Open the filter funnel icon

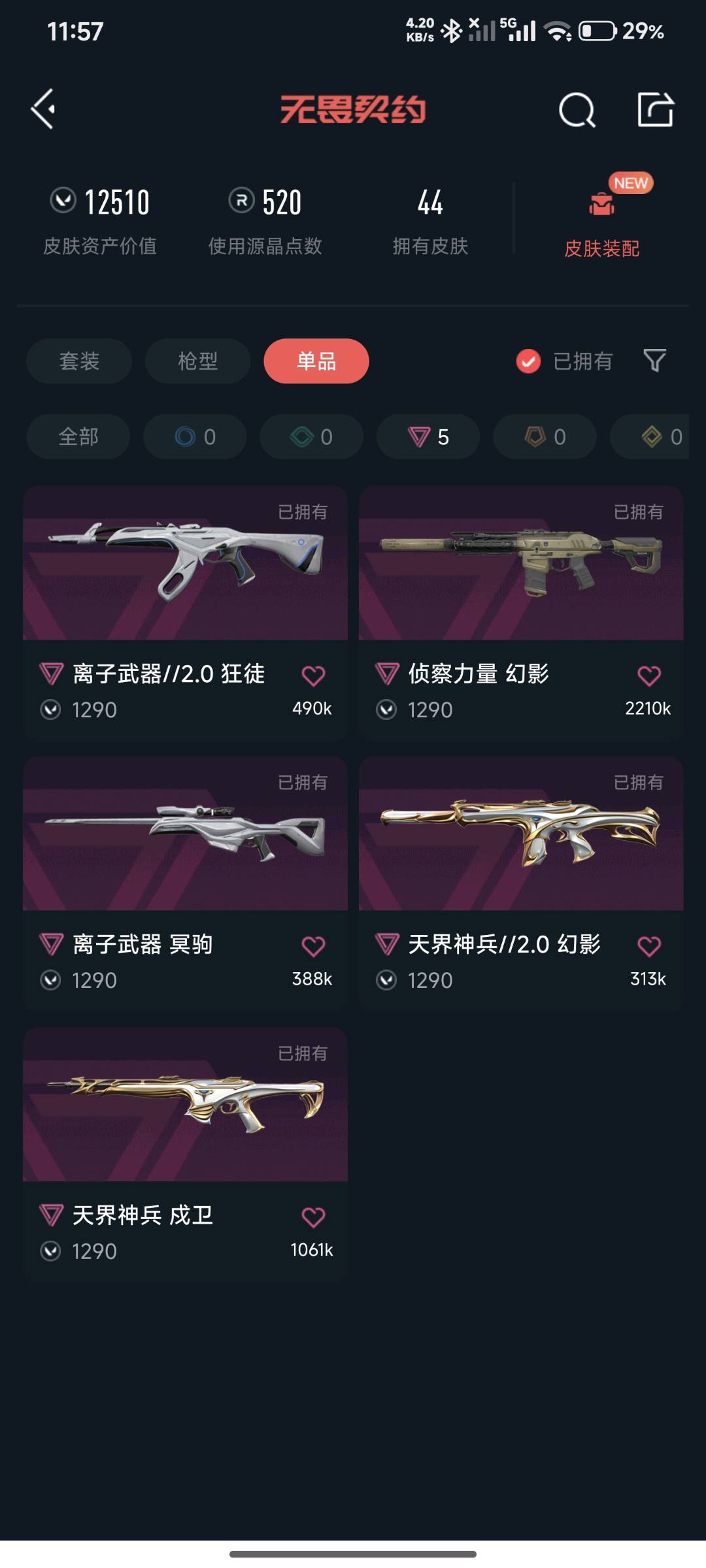tap(654, 361)
